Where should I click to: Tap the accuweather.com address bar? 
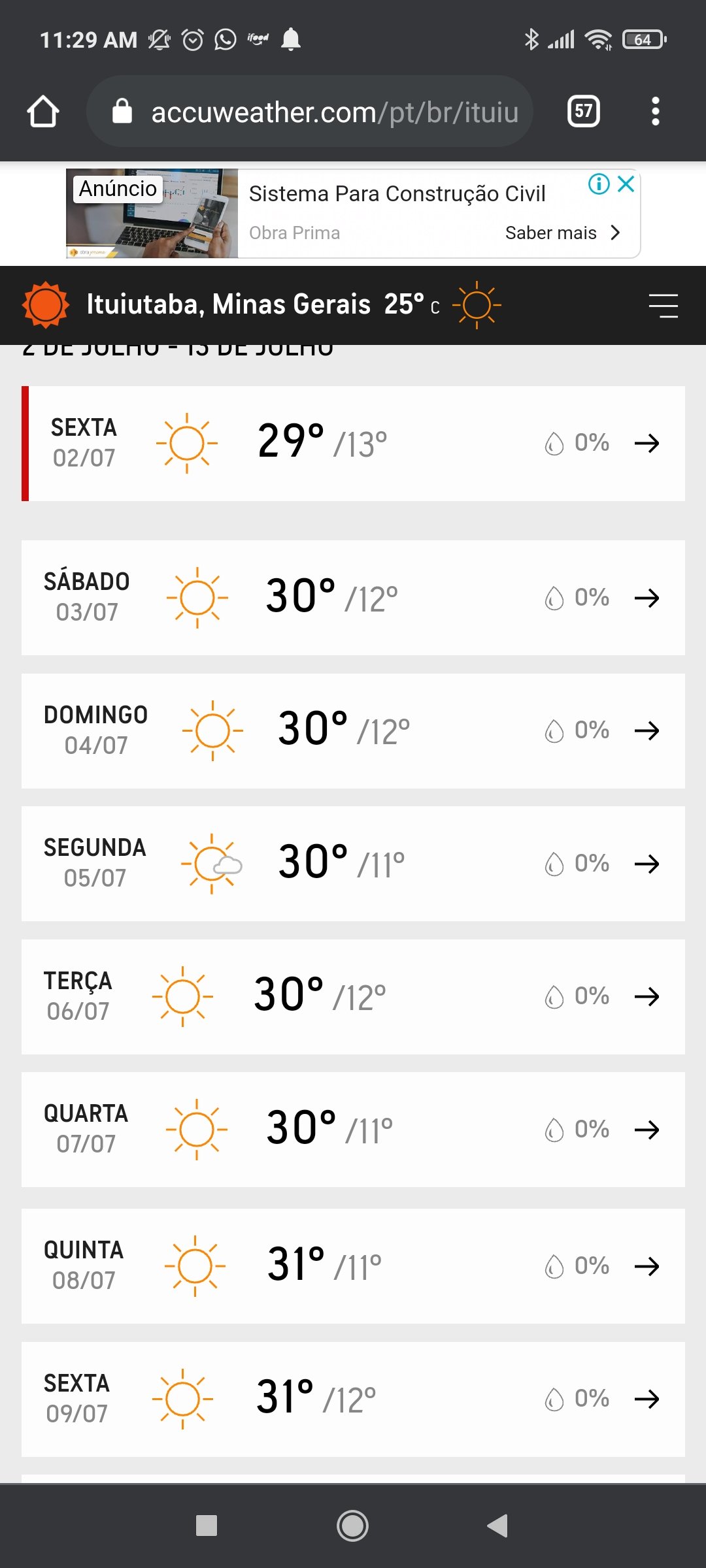[x=309, y=112]
